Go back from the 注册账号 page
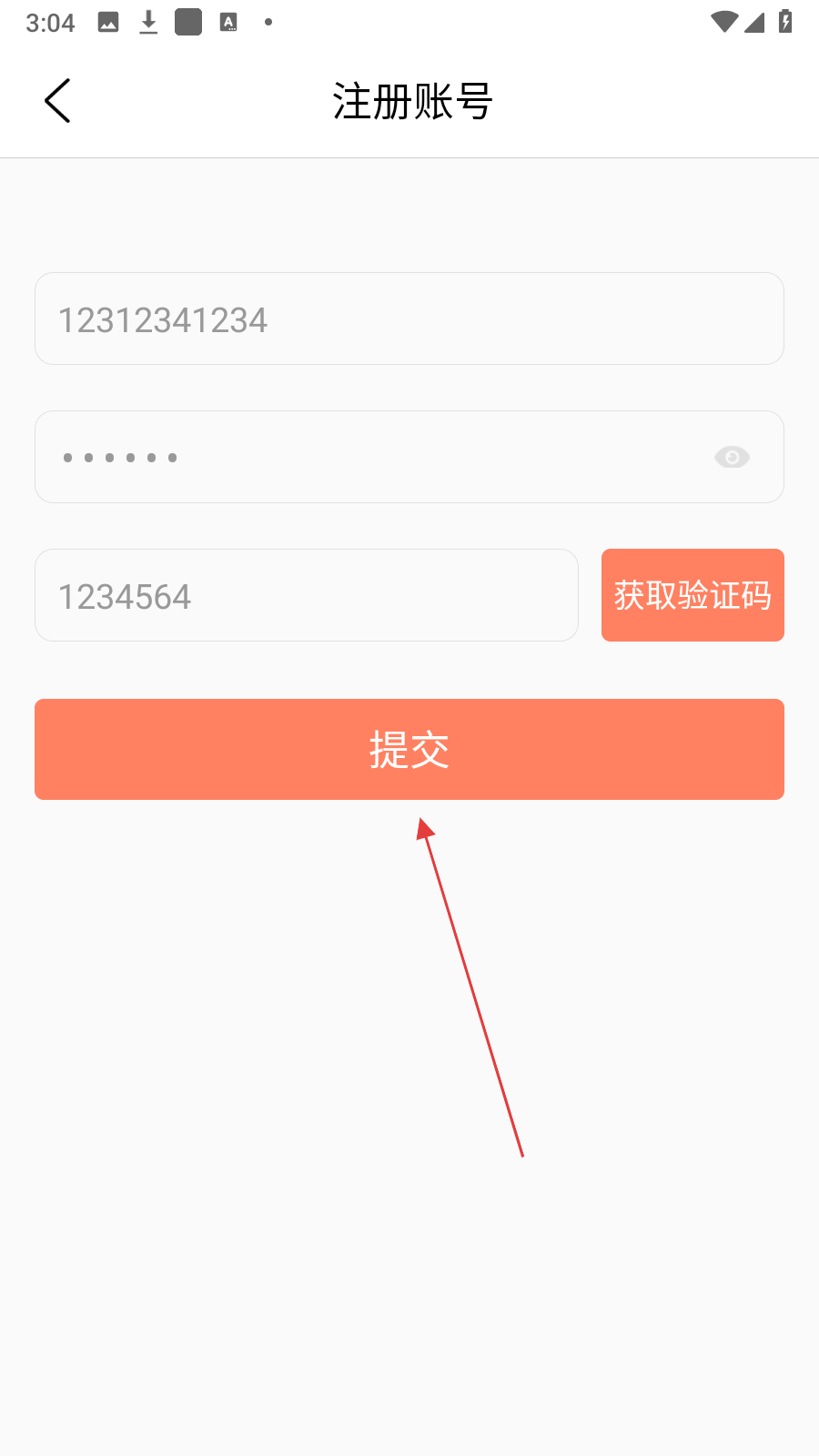Screen dimensions: 819x1456 pos(57,100)
